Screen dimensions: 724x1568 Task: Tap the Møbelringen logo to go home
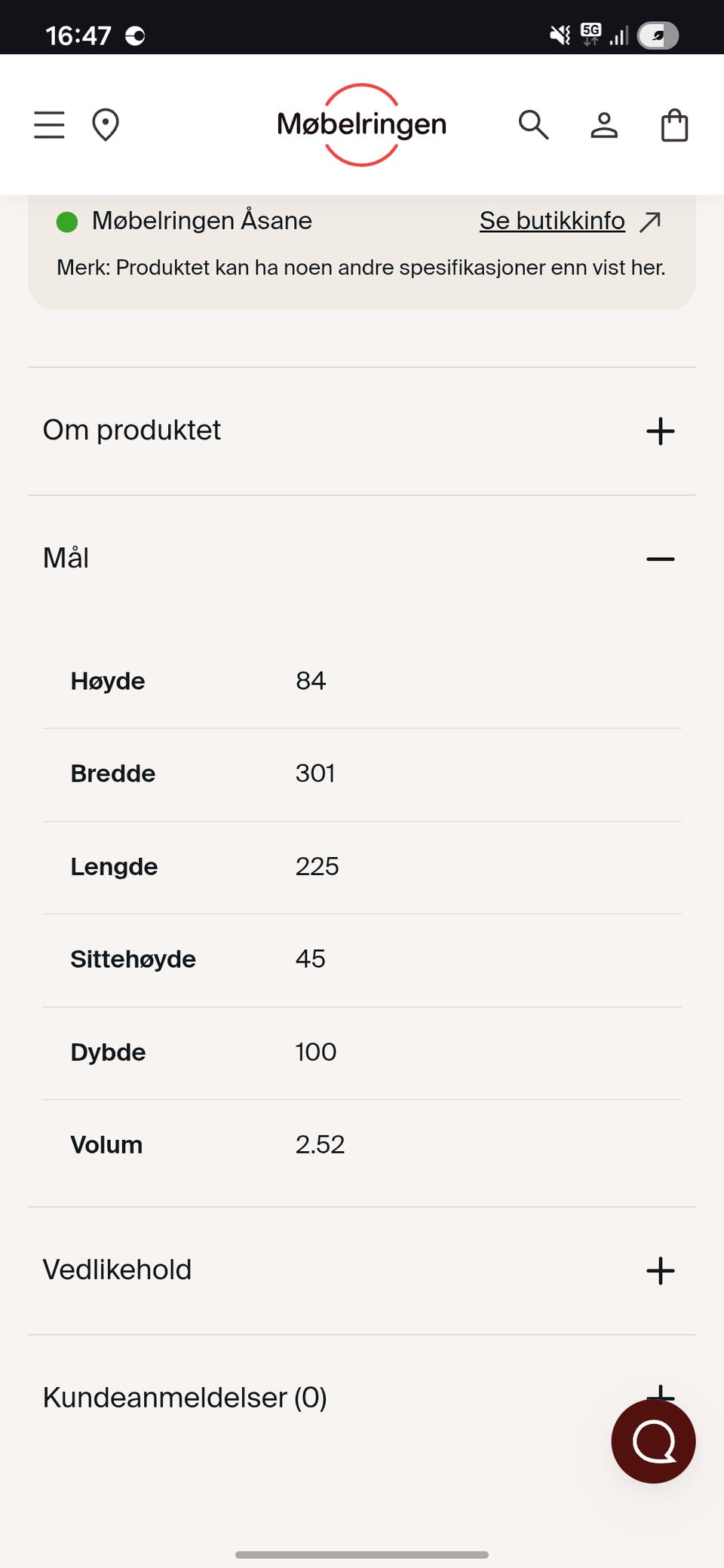coord(362,124)
